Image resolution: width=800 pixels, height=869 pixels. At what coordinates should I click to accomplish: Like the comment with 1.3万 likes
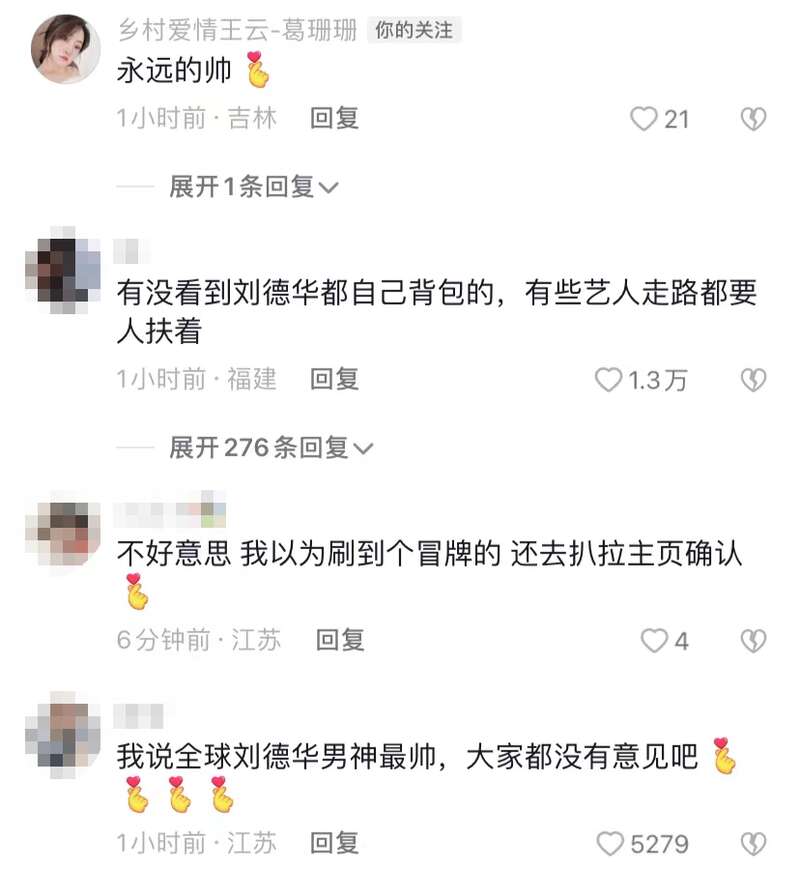(609, 380)
